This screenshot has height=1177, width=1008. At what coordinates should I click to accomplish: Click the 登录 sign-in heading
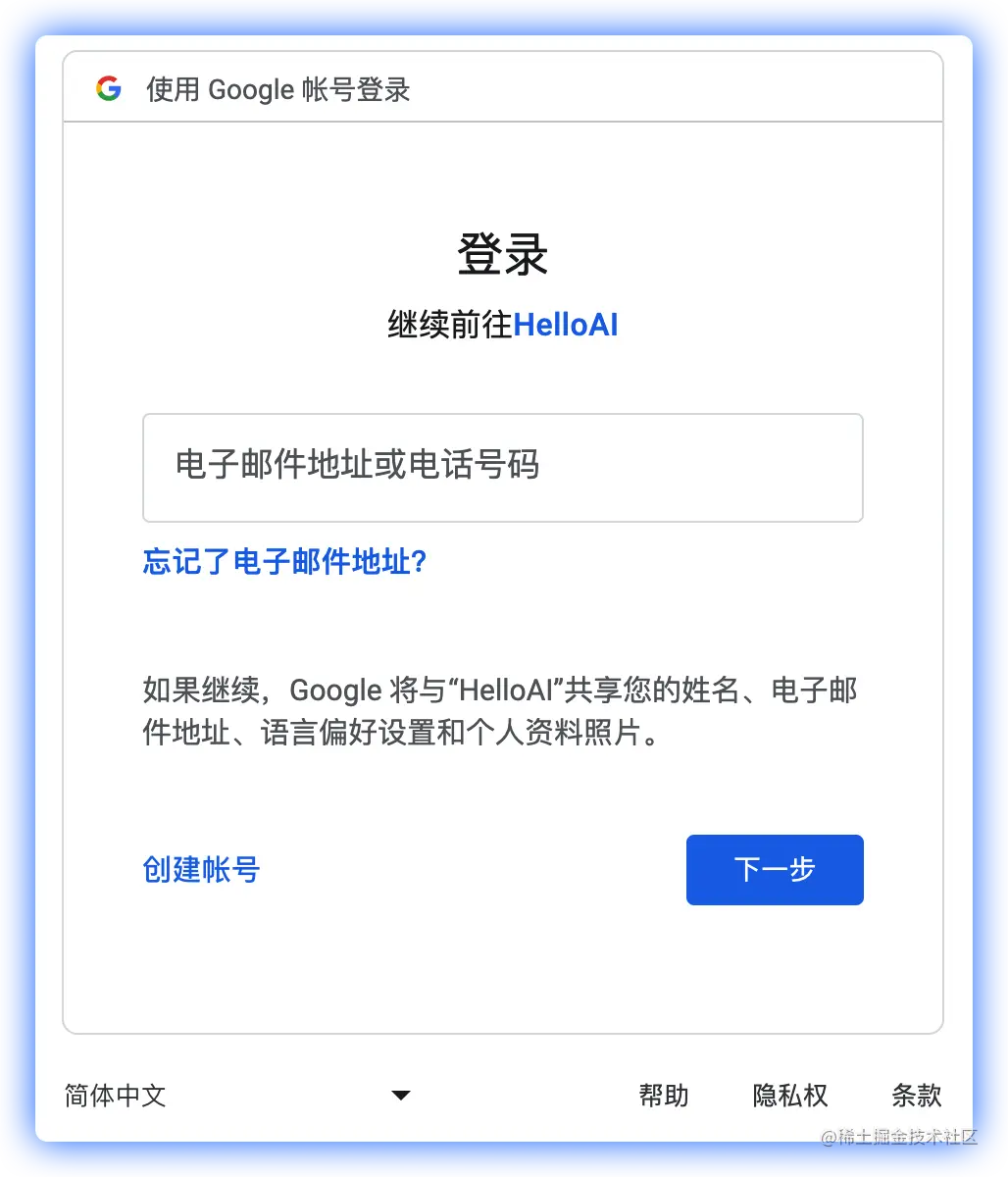pyautogui.click(x=503, y=253)
